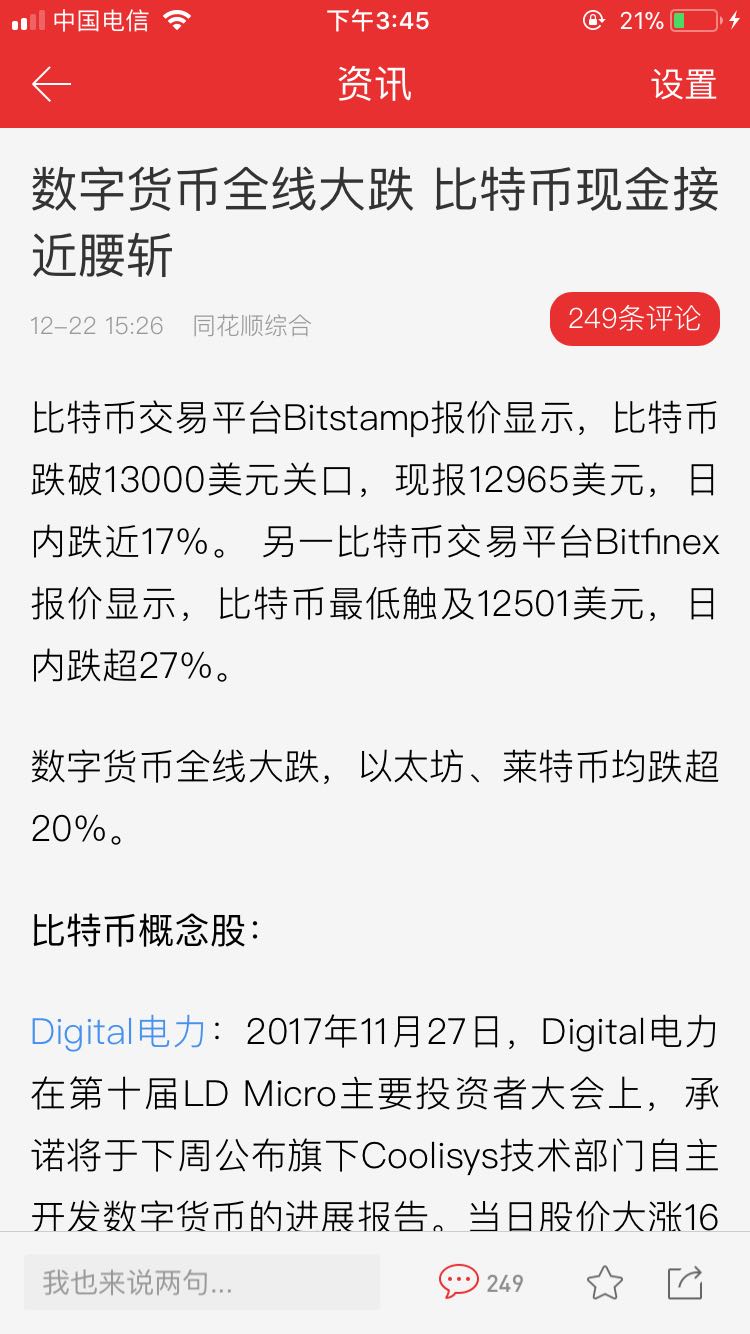750x1334 pixels.
Task: Go back using the top-left arrow
Action: coord(51,85)
